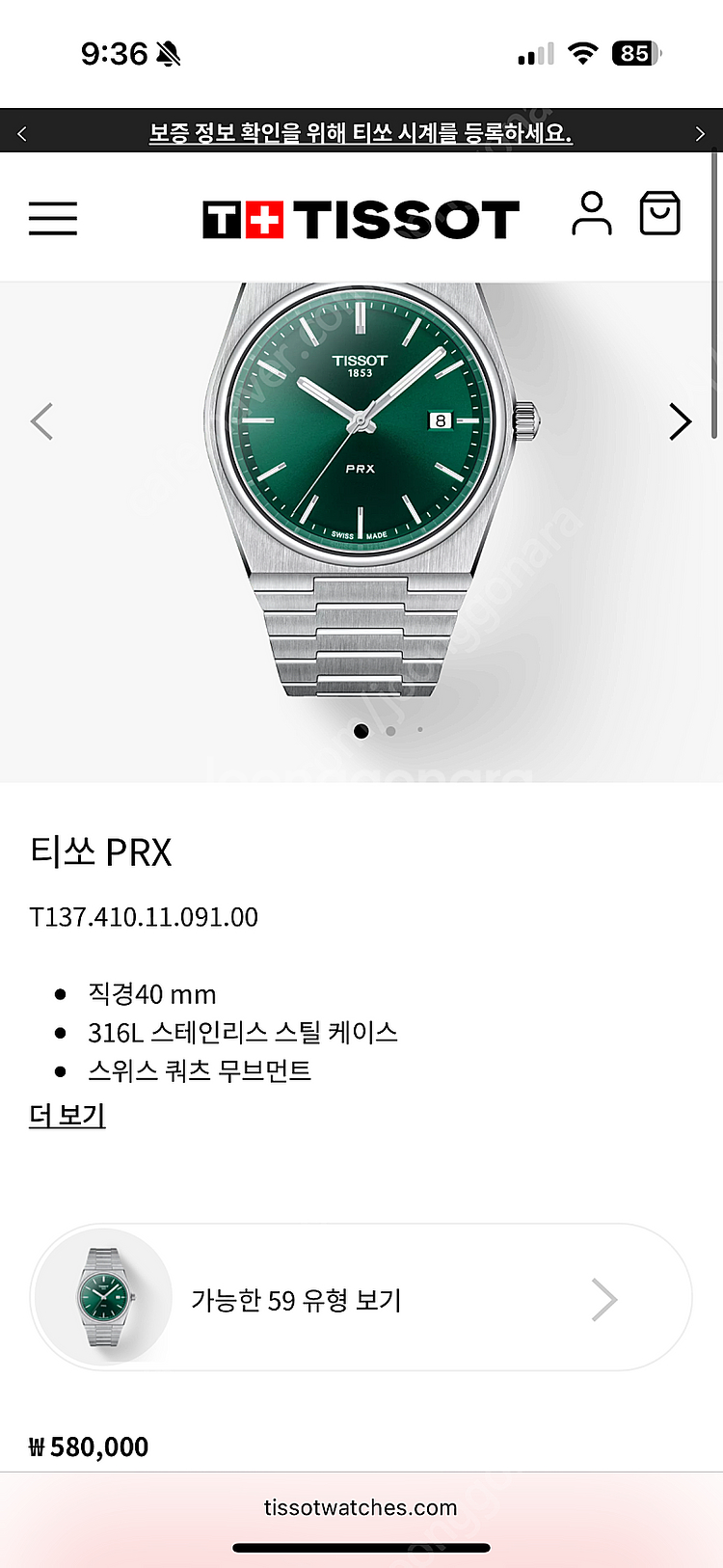The width and height of the screenshot is (723, 1568).
Task: View the previous product image
Action: pos(41,421)
